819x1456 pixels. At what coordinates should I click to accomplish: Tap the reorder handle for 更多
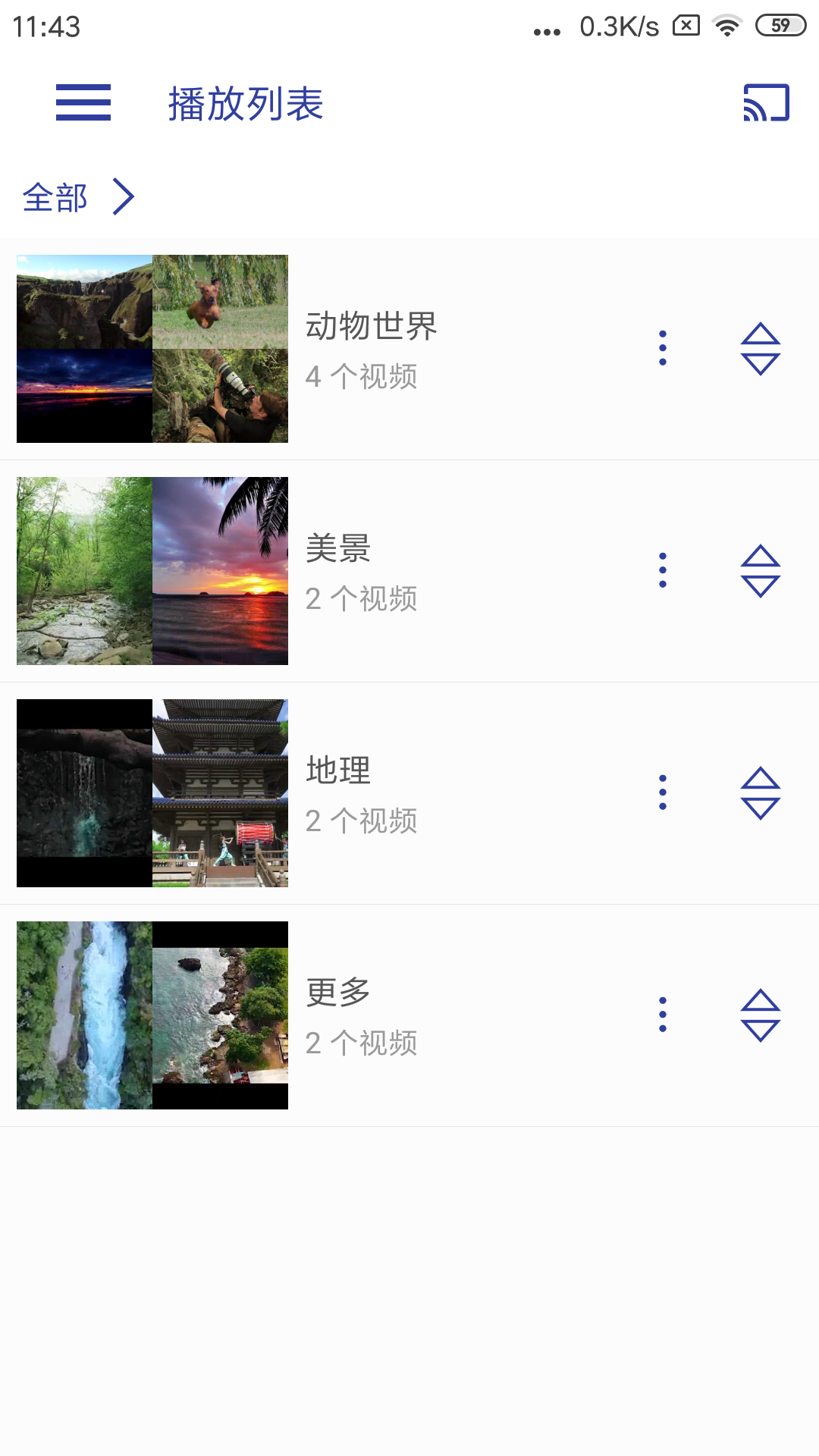tap(761, 1015)
